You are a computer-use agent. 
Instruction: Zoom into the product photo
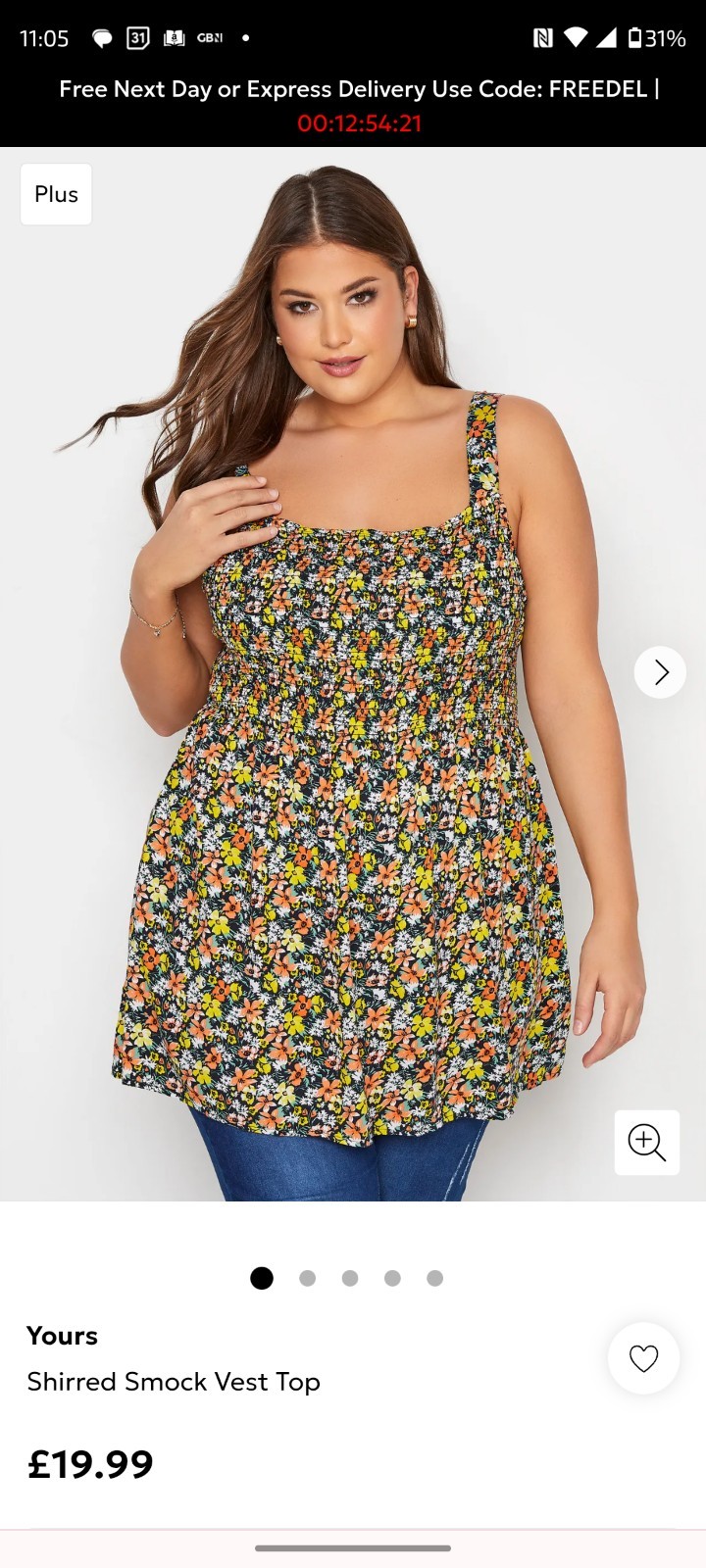tap(646, 1143)
